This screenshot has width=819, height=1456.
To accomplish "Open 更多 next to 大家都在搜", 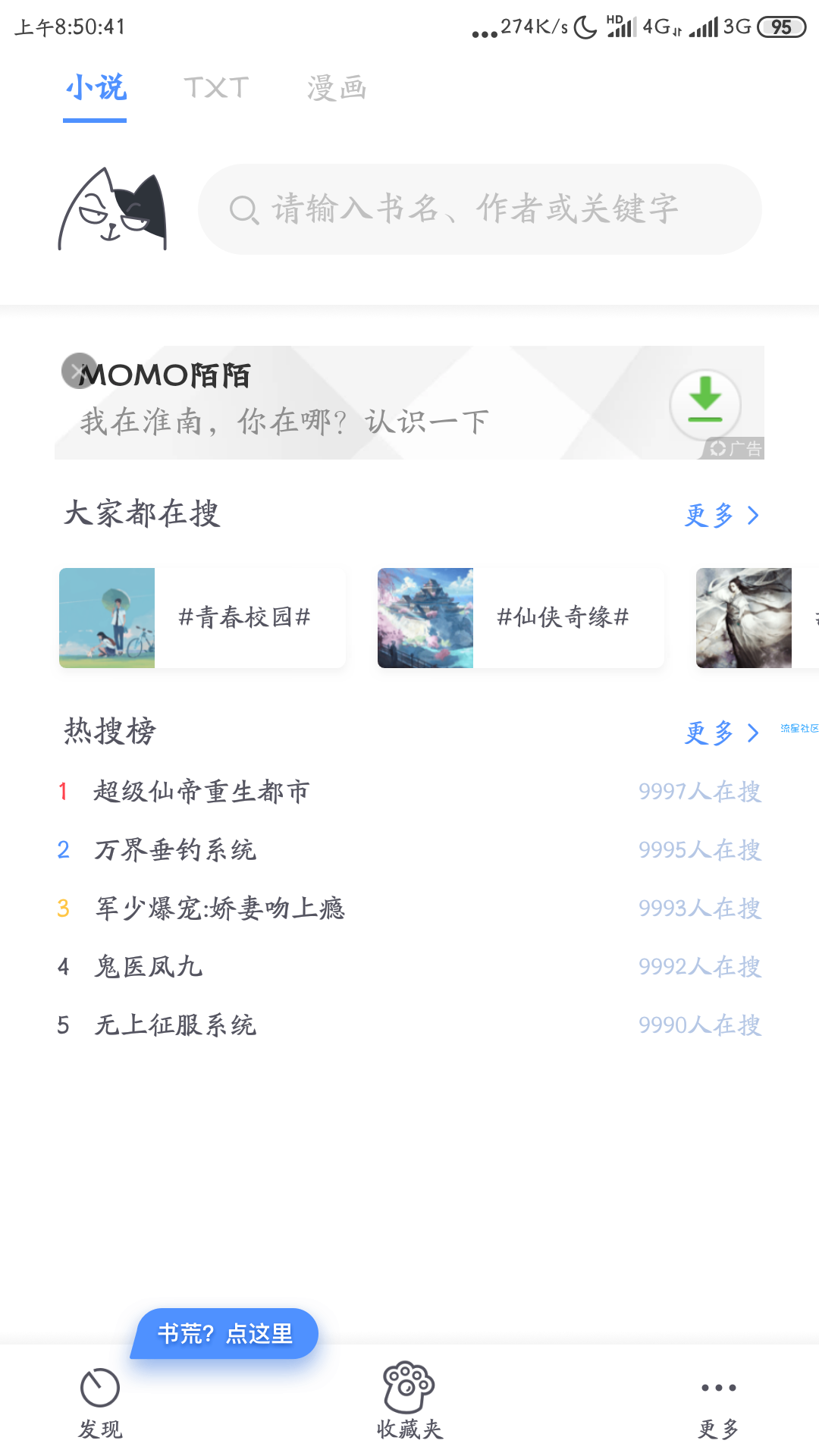I will [721, 516].
